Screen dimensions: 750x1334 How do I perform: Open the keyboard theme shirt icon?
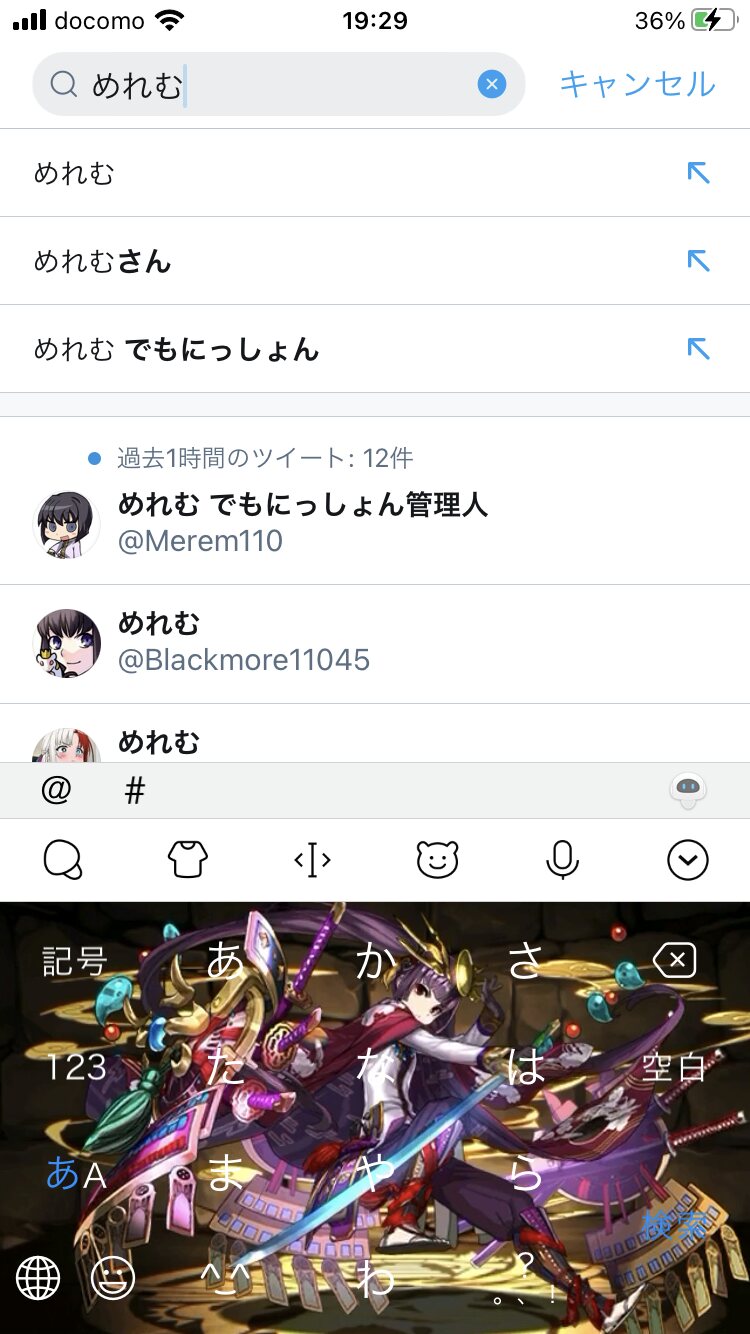(187, 859)
